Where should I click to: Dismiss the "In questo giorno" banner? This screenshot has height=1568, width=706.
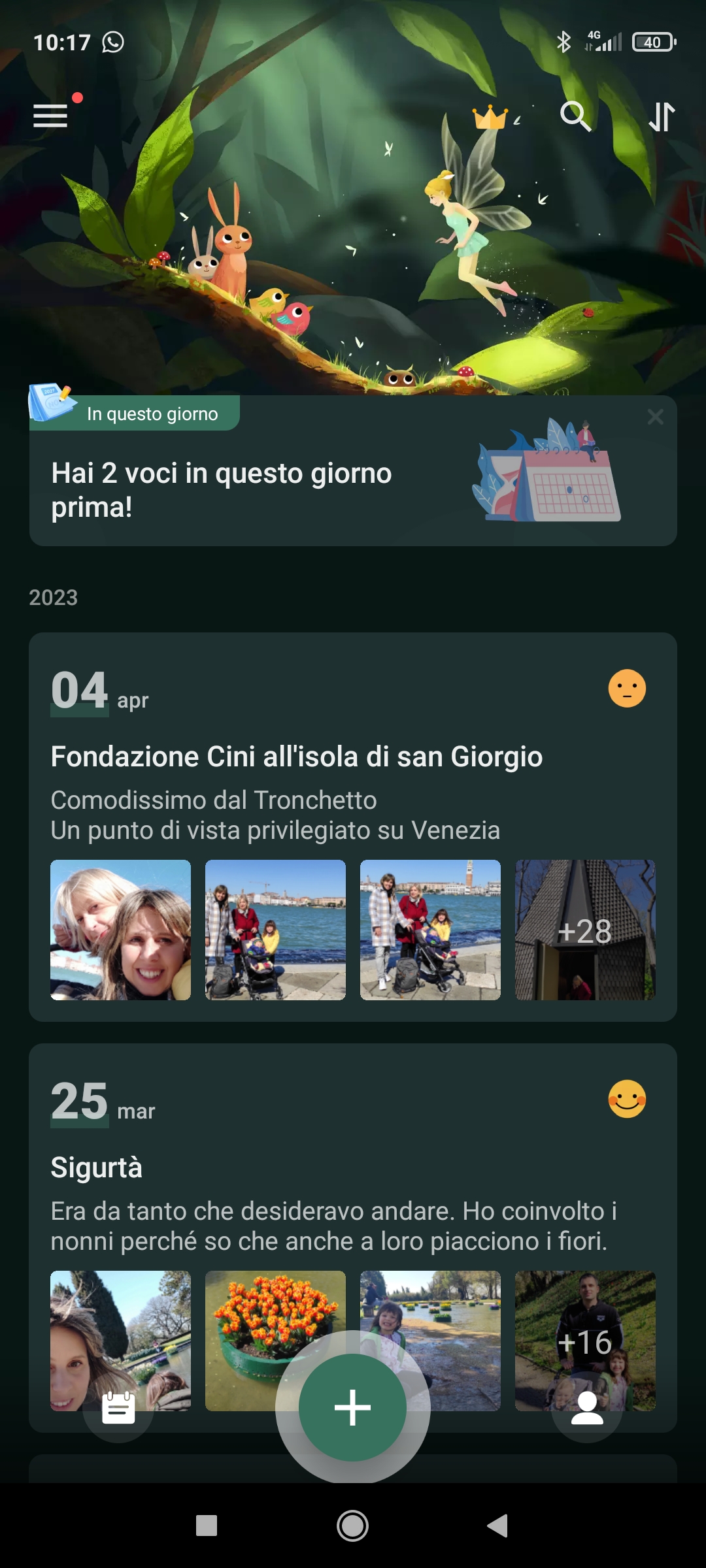[655, 417]
